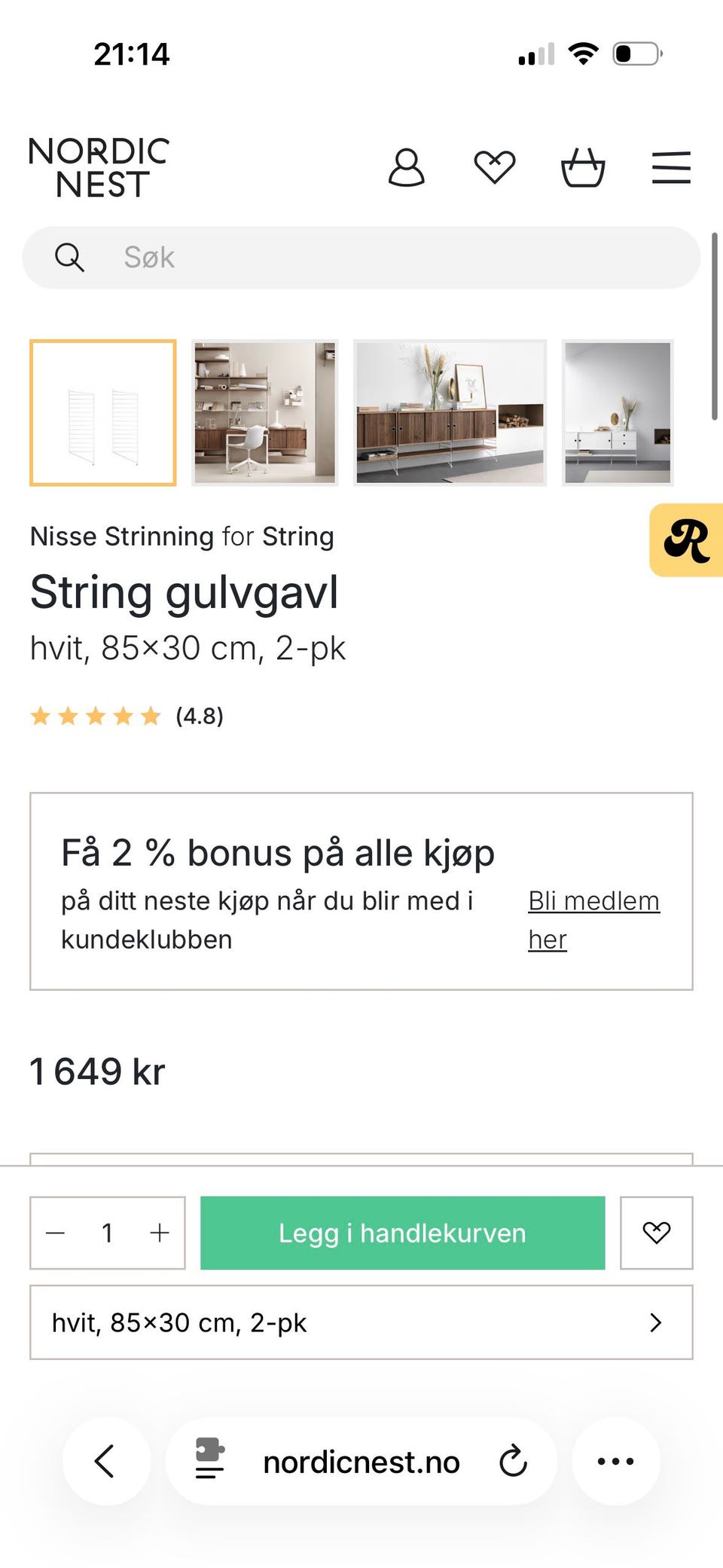Open the hamburger menu
Image resolution: width=723 pixels, height=1568 pixels.
671,168
